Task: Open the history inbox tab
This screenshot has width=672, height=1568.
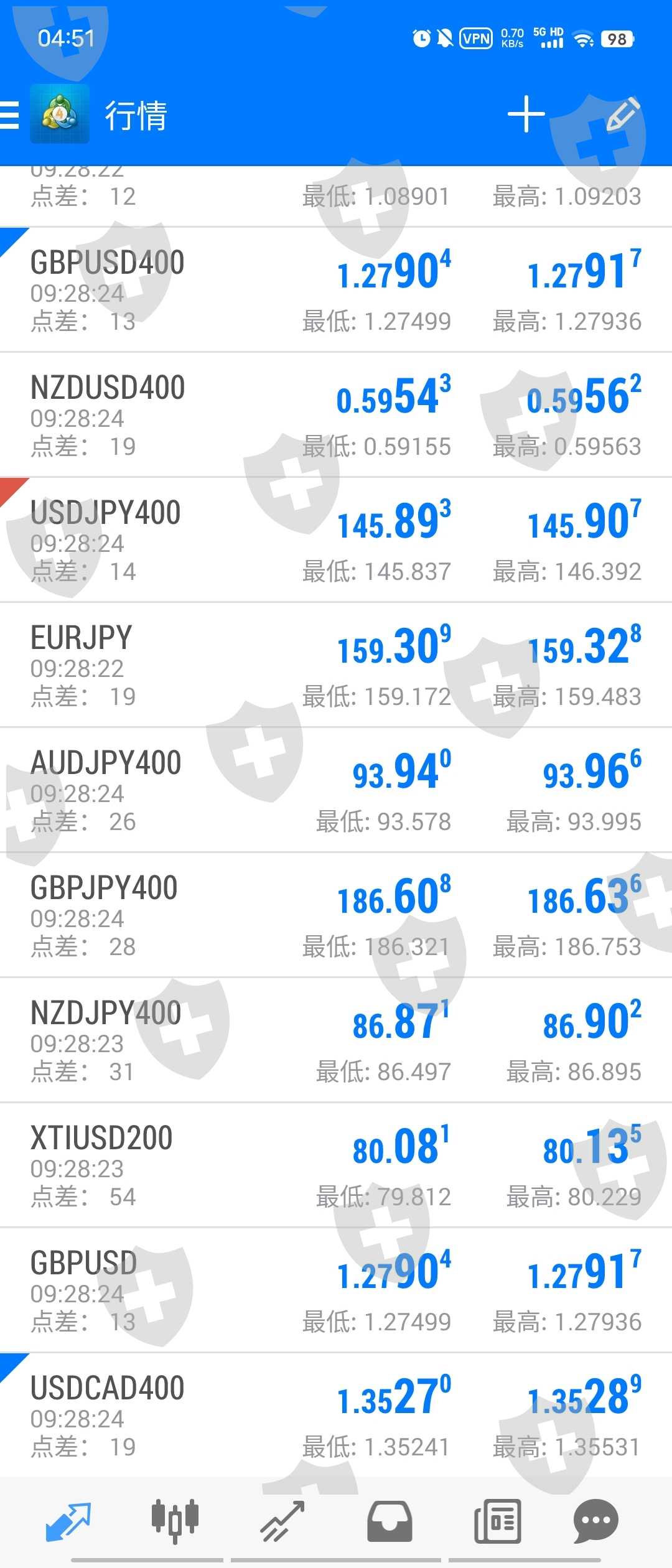Action: [390, 1521]
